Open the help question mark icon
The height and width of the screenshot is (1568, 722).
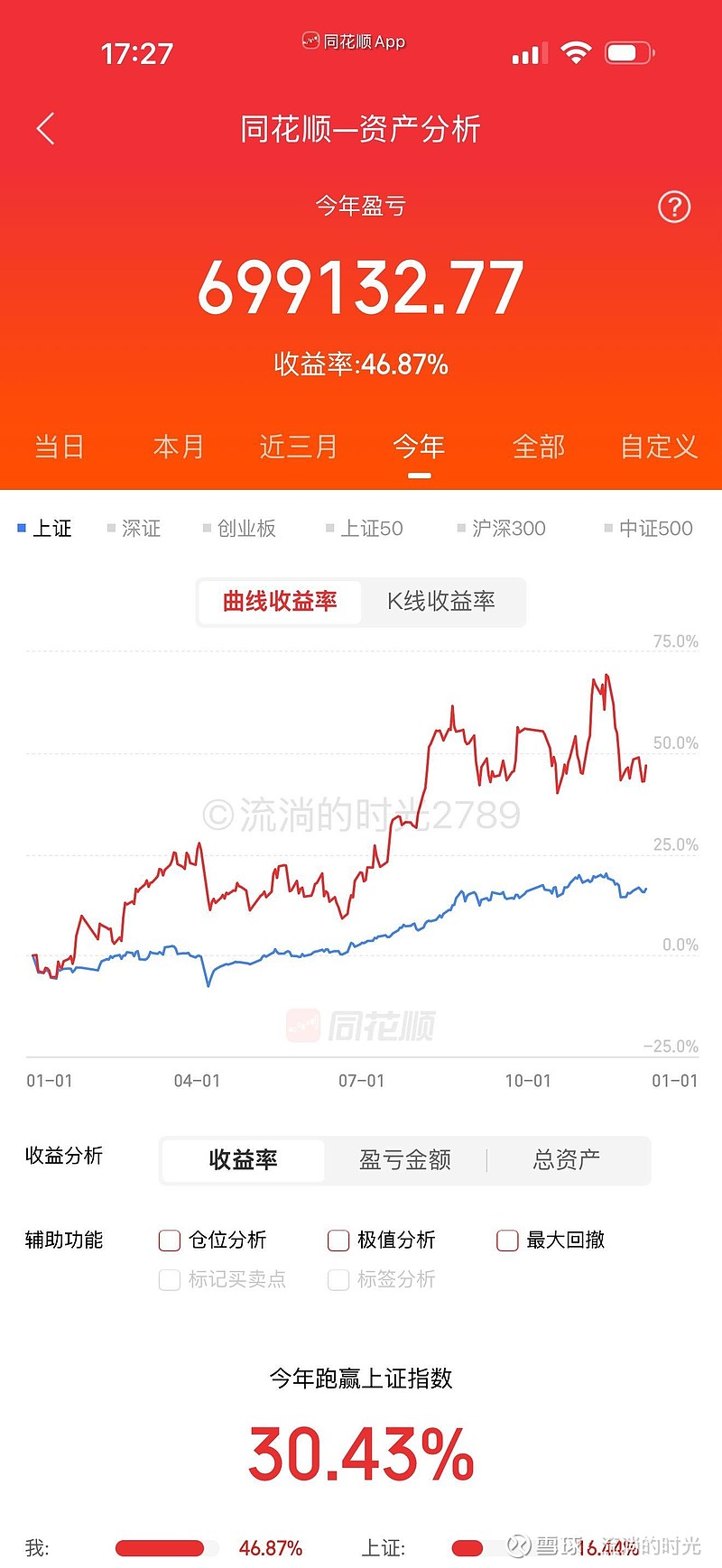click(x=673, y=207)
